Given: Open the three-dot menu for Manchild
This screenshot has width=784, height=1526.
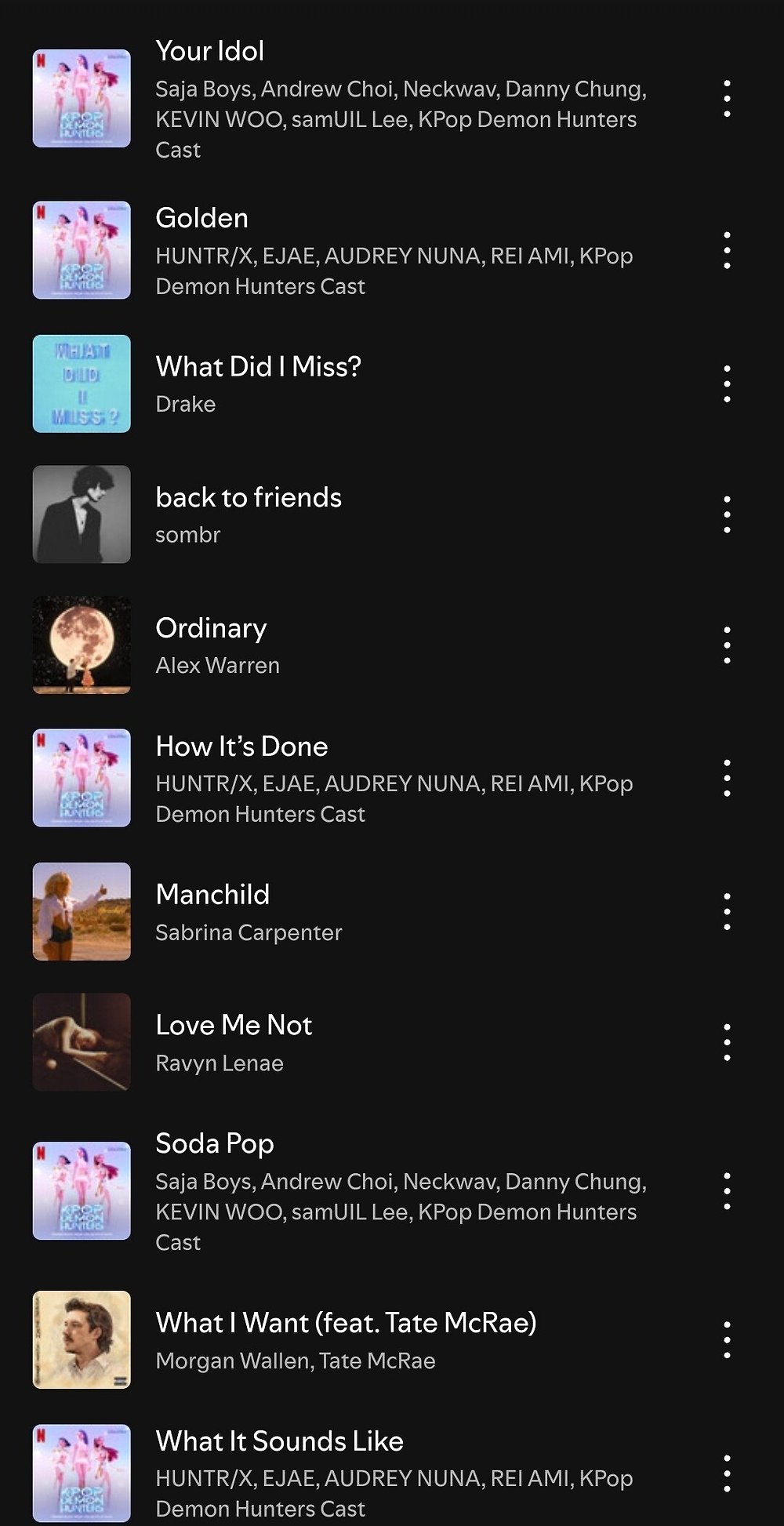Looking at the screenshot, I should coord(727,912).
